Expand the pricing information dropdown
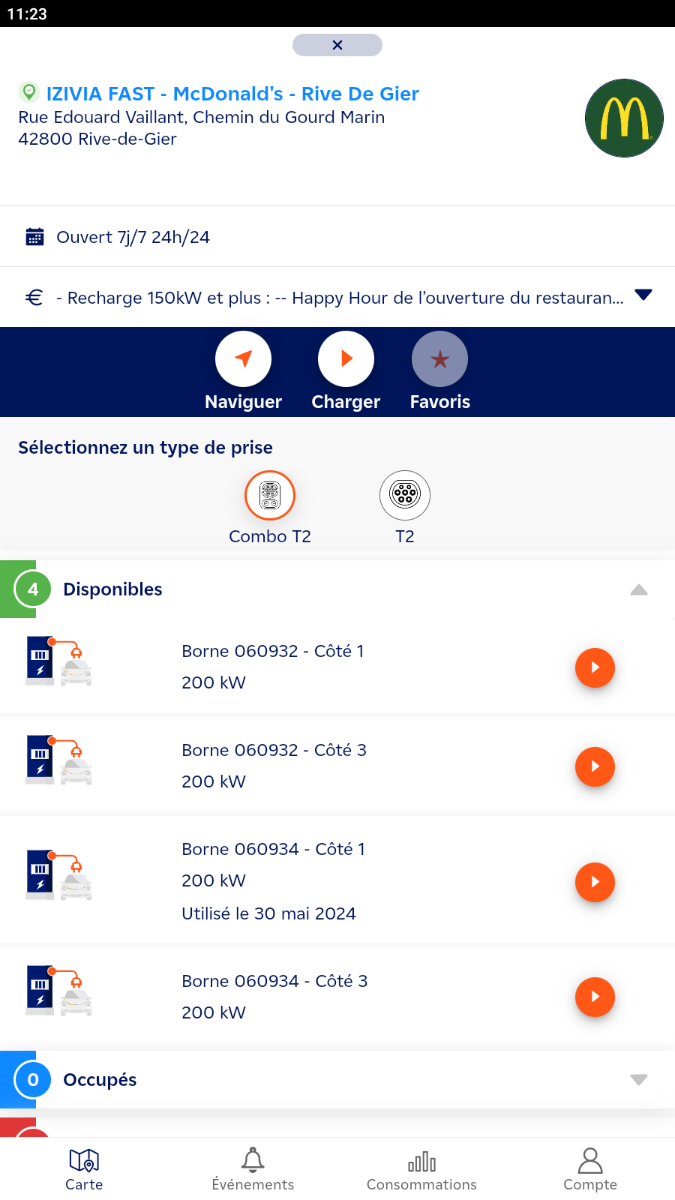The width and height of the screenshot is (675, 1200). [x=643, y=295]
